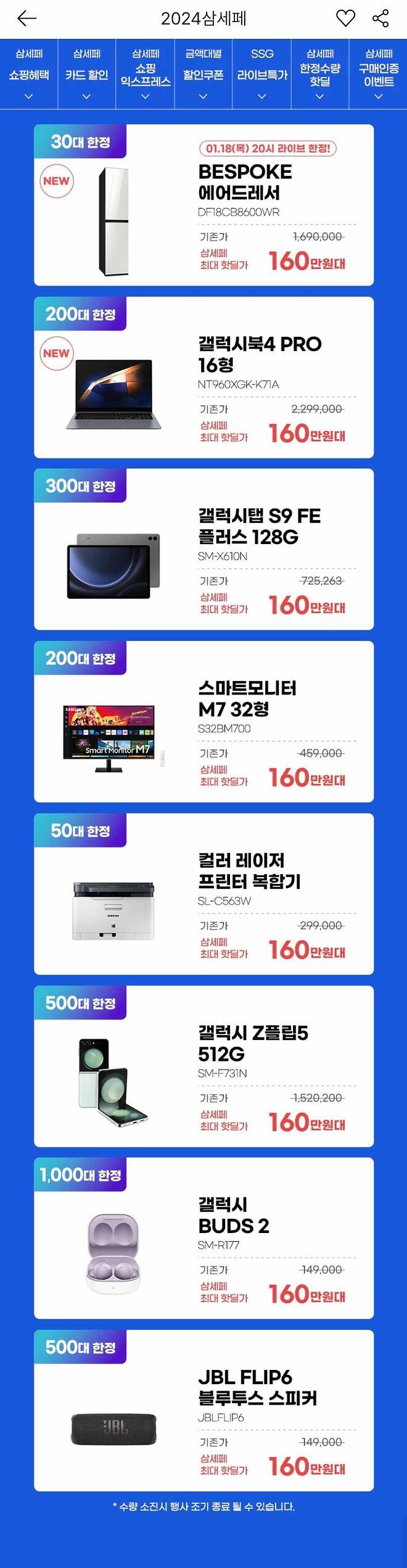The height and width of the screenshot is (1568, 407).
Task: Open 삼세페 구매인증 이벤트 tab
Action: tap(378, 74)
